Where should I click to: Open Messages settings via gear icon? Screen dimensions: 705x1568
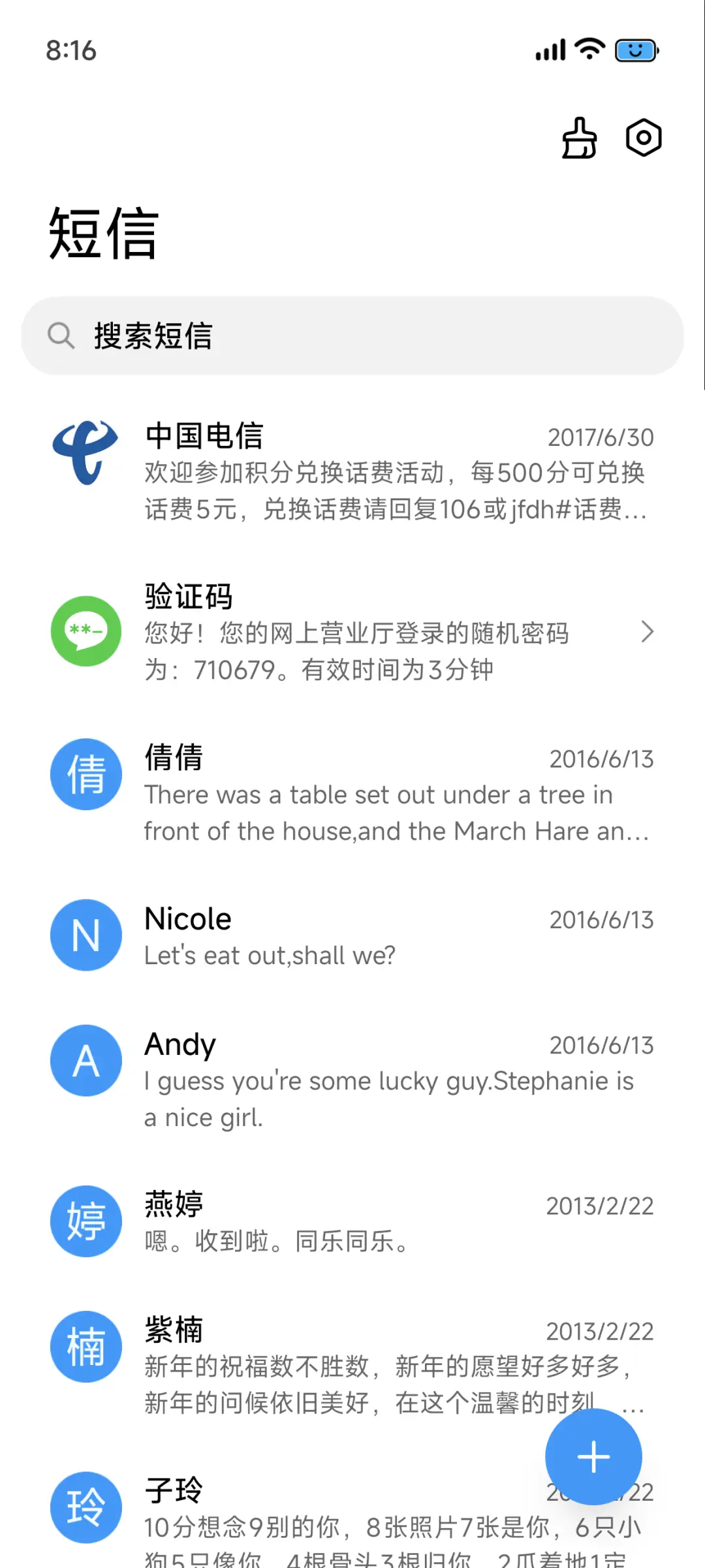643,138
